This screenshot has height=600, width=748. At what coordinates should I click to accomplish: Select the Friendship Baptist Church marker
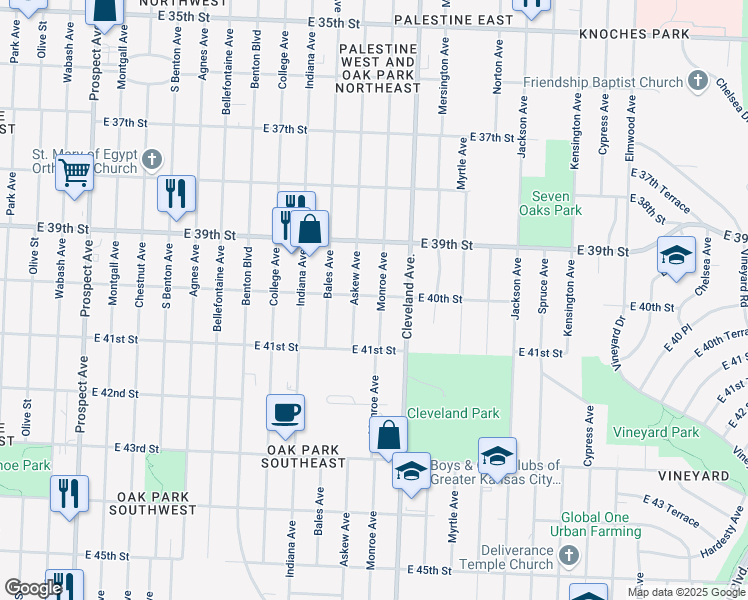(x=698, y=81)
